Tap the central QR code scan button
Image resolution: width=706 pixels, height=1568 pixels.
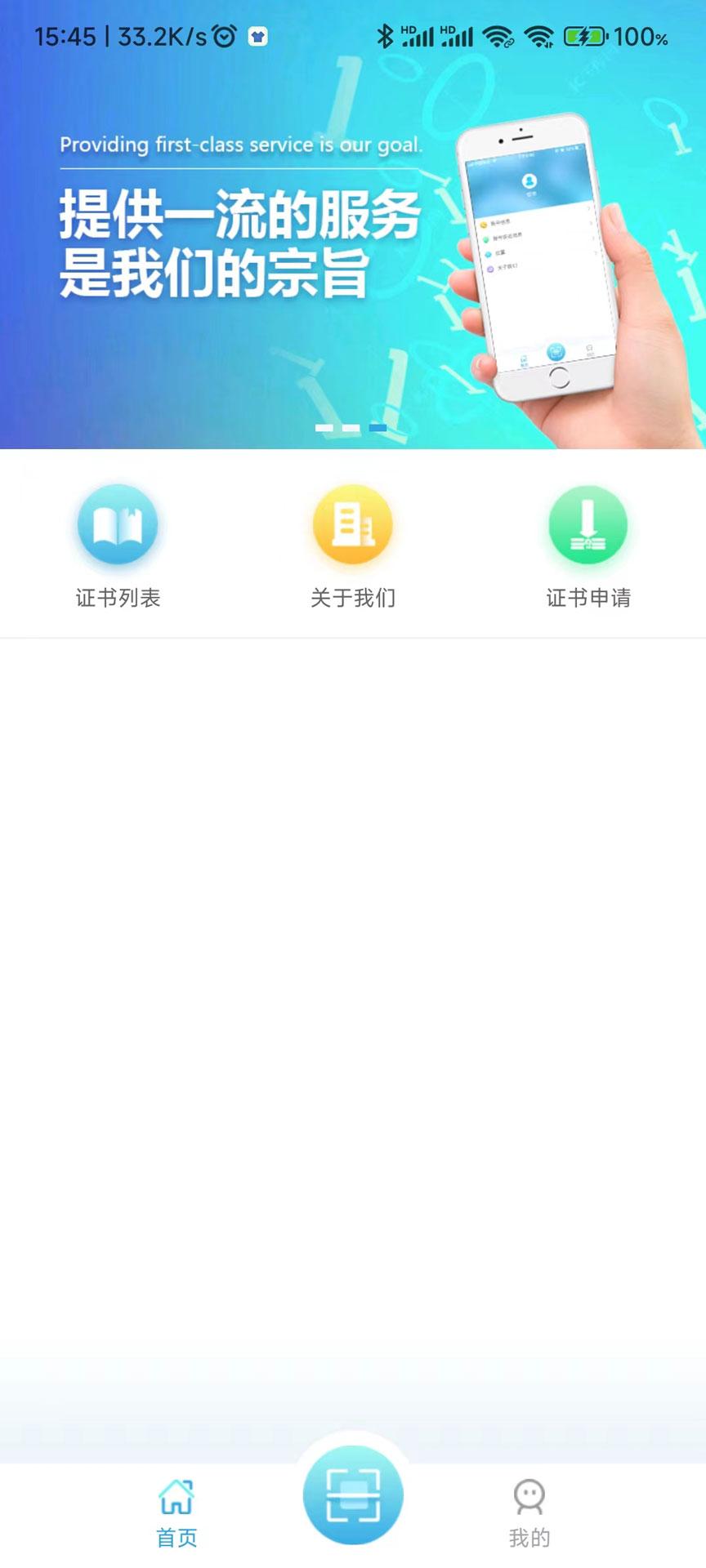tap(352, 1494)
